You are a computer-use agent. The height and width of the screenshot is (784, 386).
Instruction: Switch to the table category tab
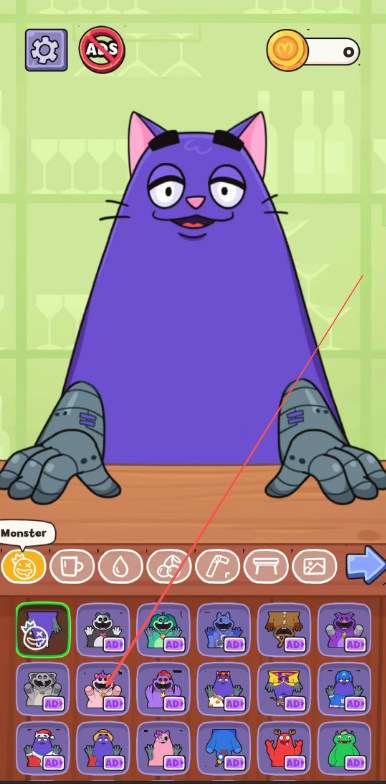point(266,567)
